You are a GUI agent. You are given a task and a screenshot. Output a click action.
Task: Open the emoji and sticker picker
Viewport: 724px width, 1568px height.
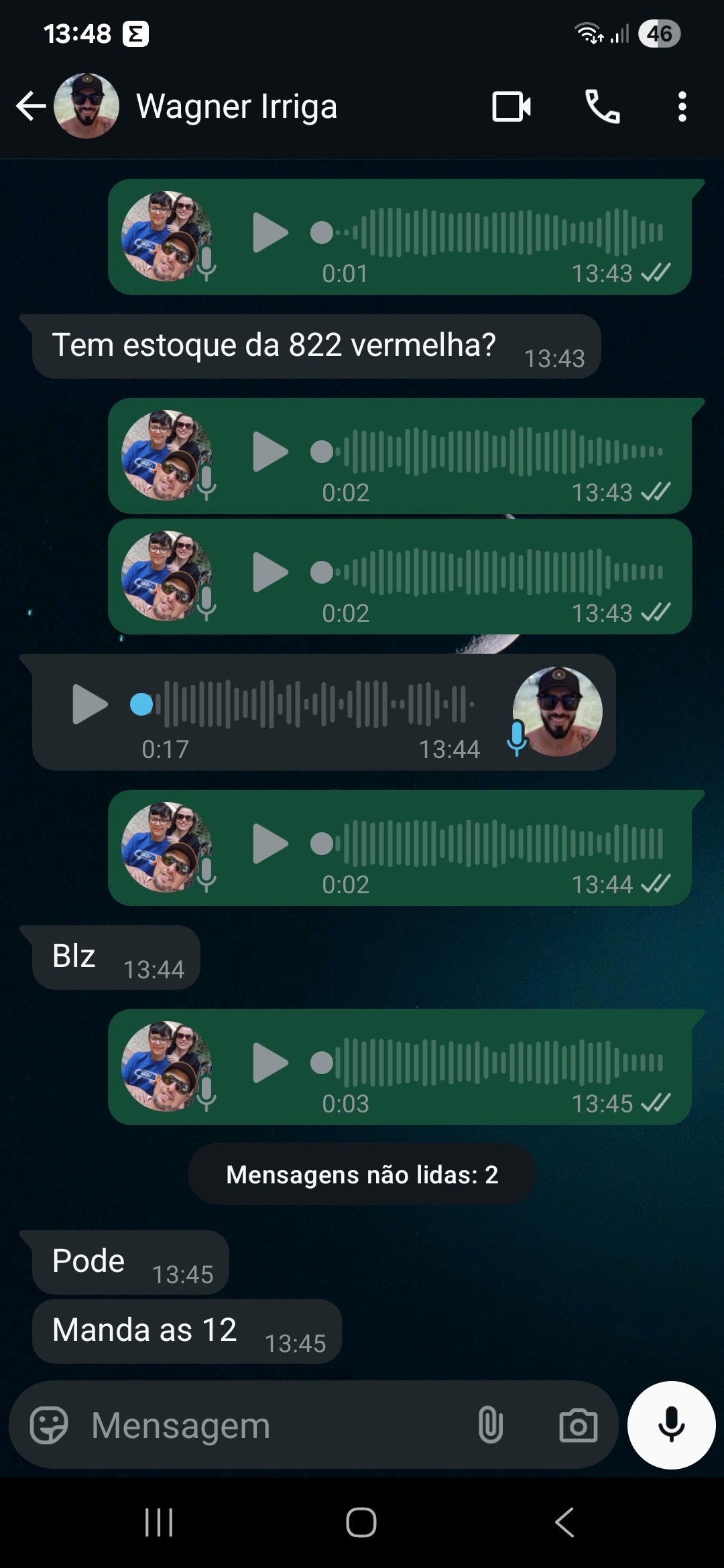(49, 1425)
